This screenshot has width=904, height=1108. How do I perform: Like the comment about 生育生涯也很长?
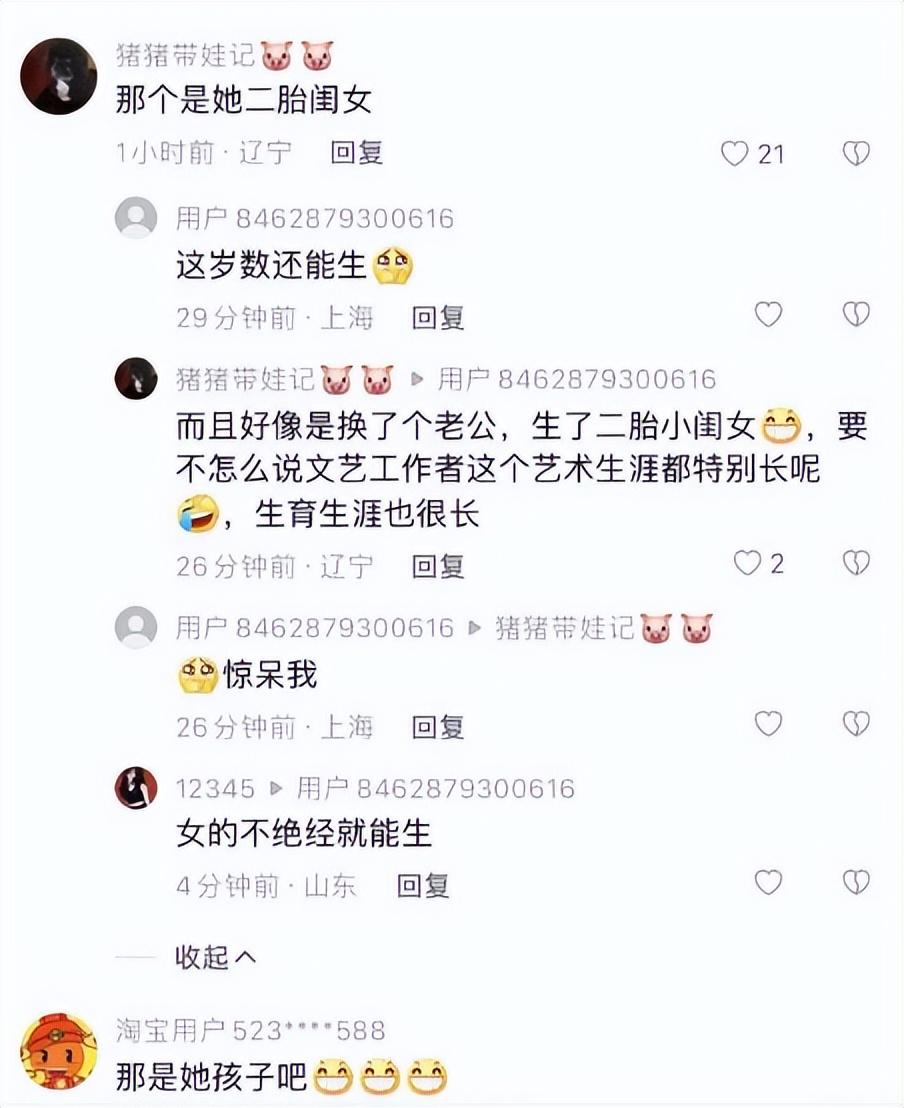tap(748, 563)
